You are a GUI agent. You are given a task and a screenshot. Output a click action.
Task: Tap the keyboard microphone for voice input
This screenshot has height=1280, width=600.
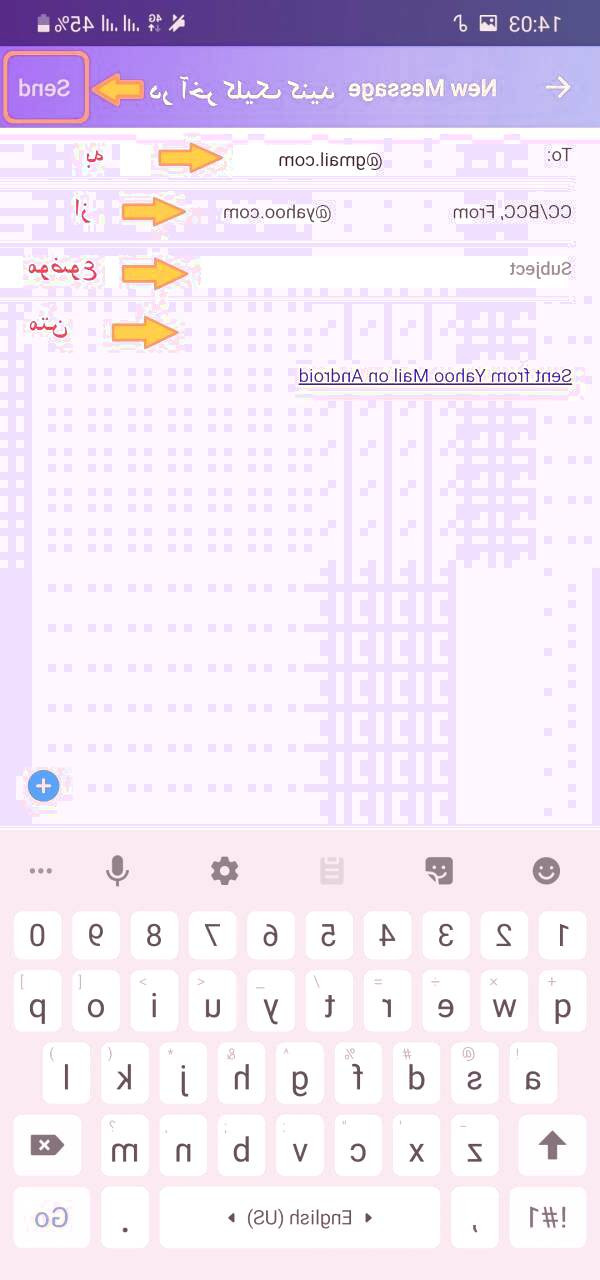point(118,870)
